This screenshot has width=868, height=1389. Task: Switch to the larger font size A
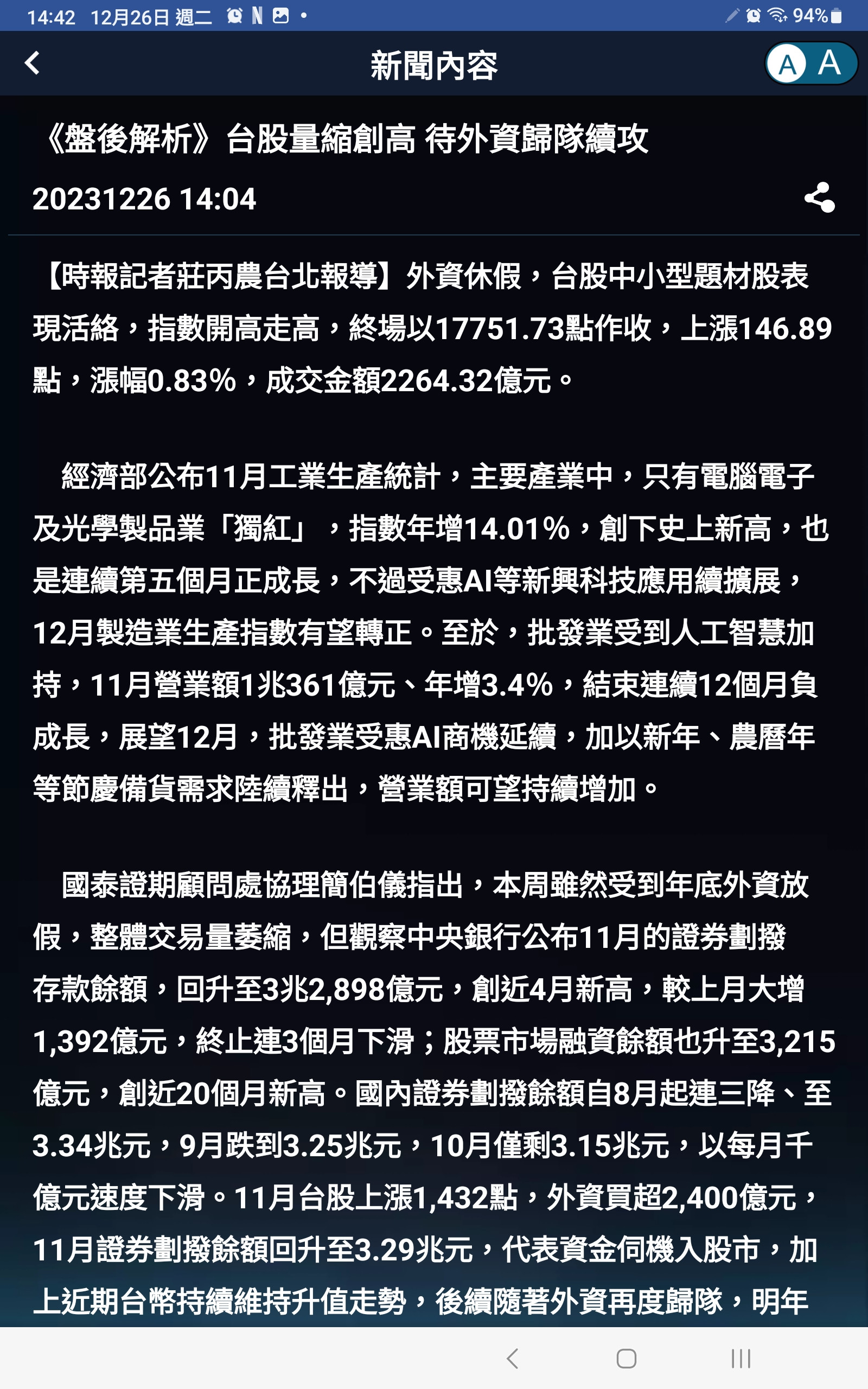(x=829, y=62)
